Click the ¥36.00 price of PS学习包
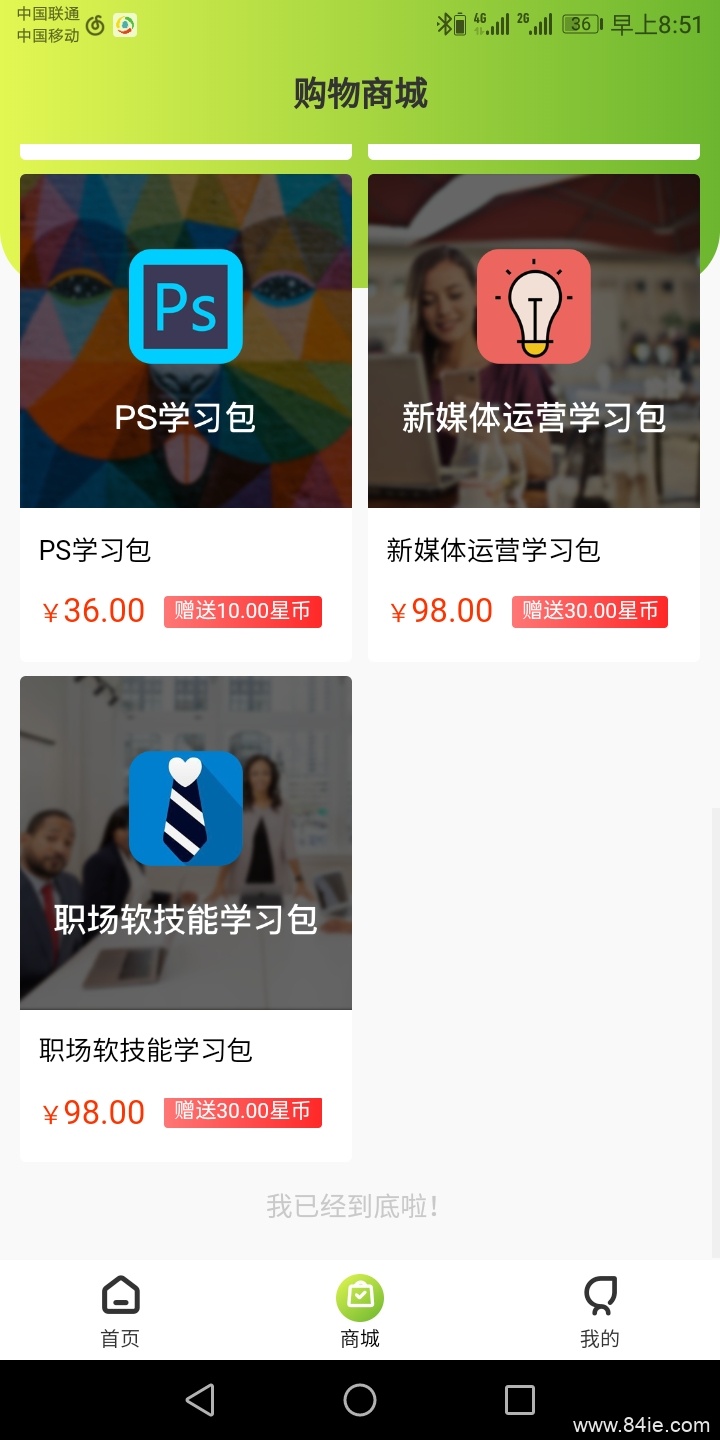The image size is (720, 1440). (x=93, y=610)
